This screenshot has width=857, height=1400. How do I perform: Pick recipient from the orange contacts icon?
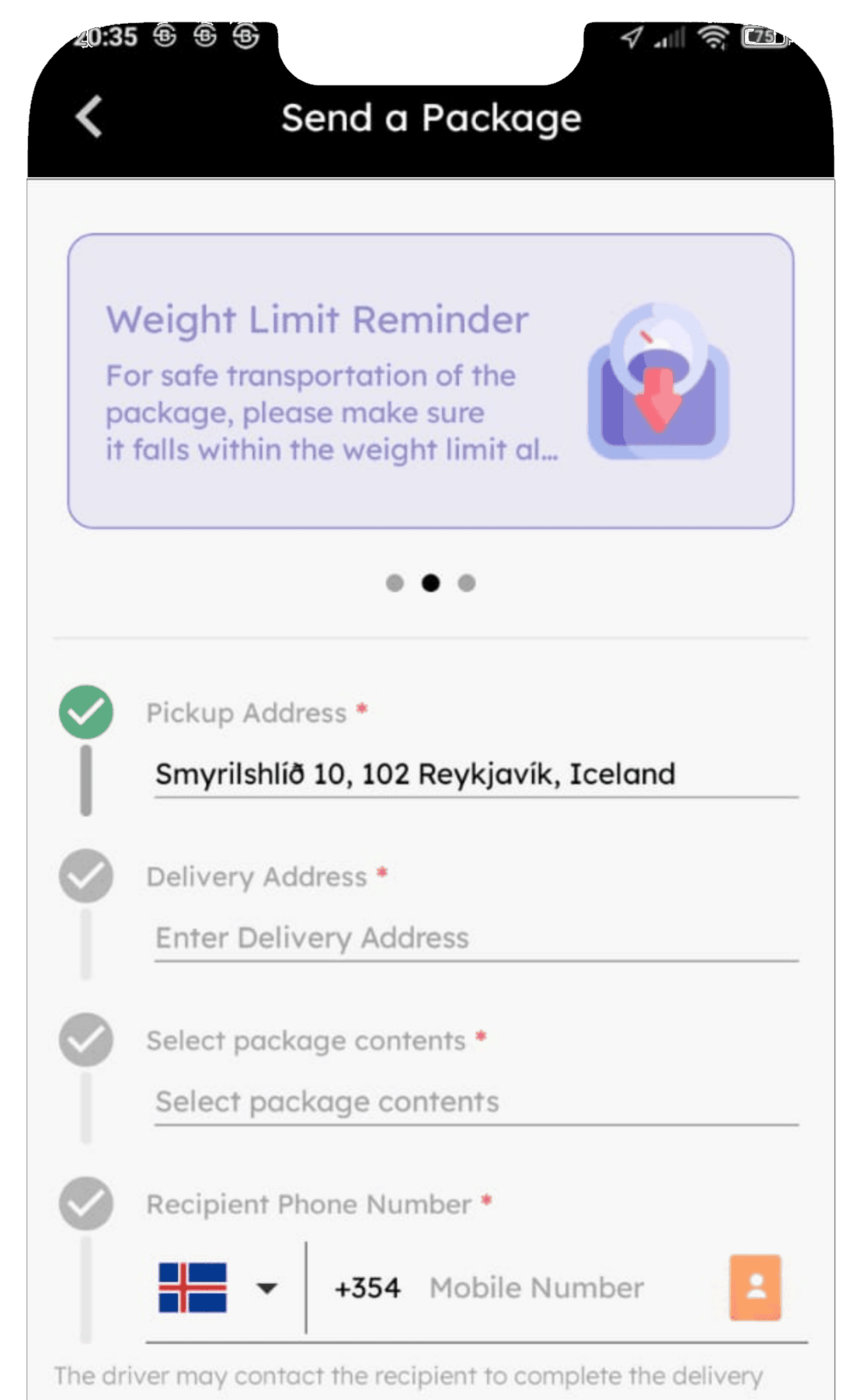[755, 1287]
